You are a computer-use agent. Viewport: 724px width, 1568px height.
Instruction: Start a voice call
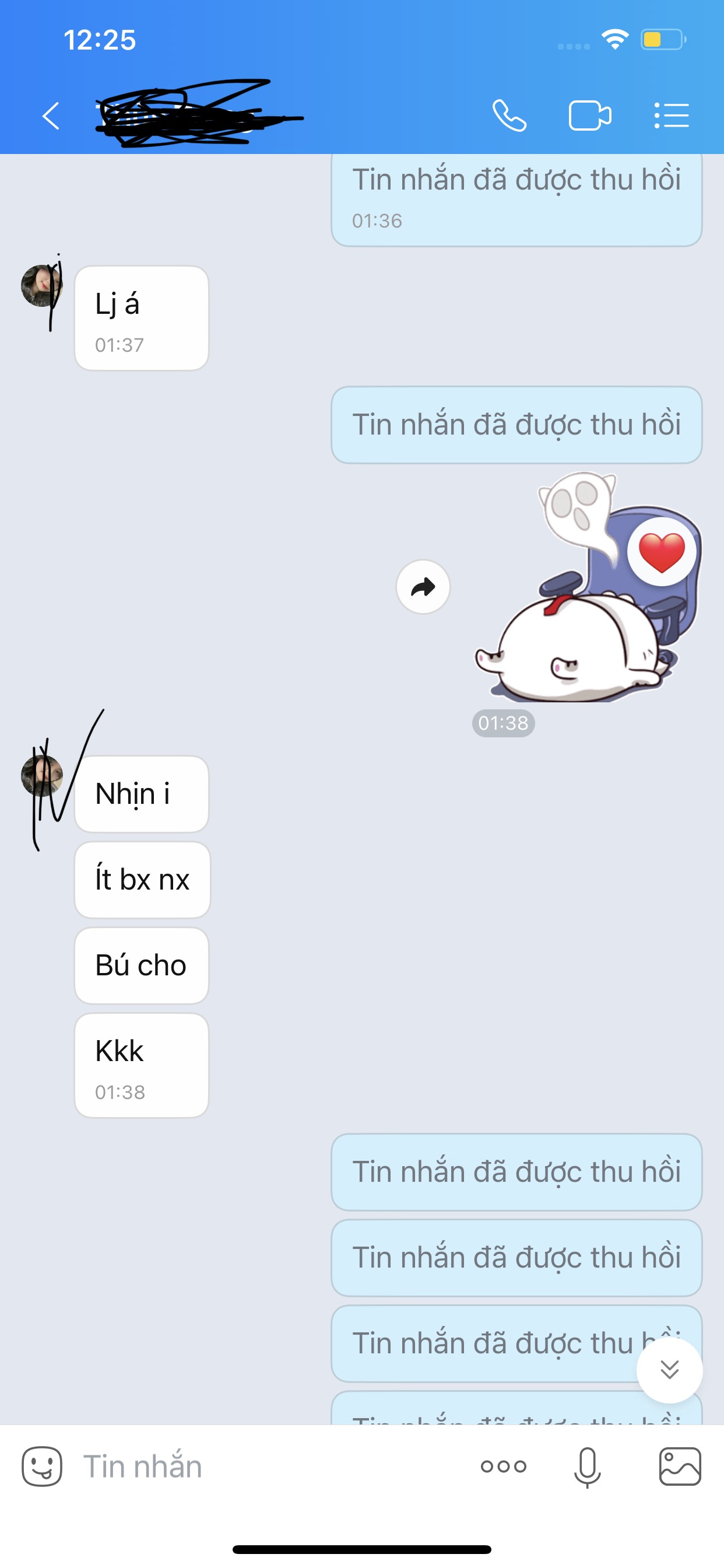coord(509,116)
